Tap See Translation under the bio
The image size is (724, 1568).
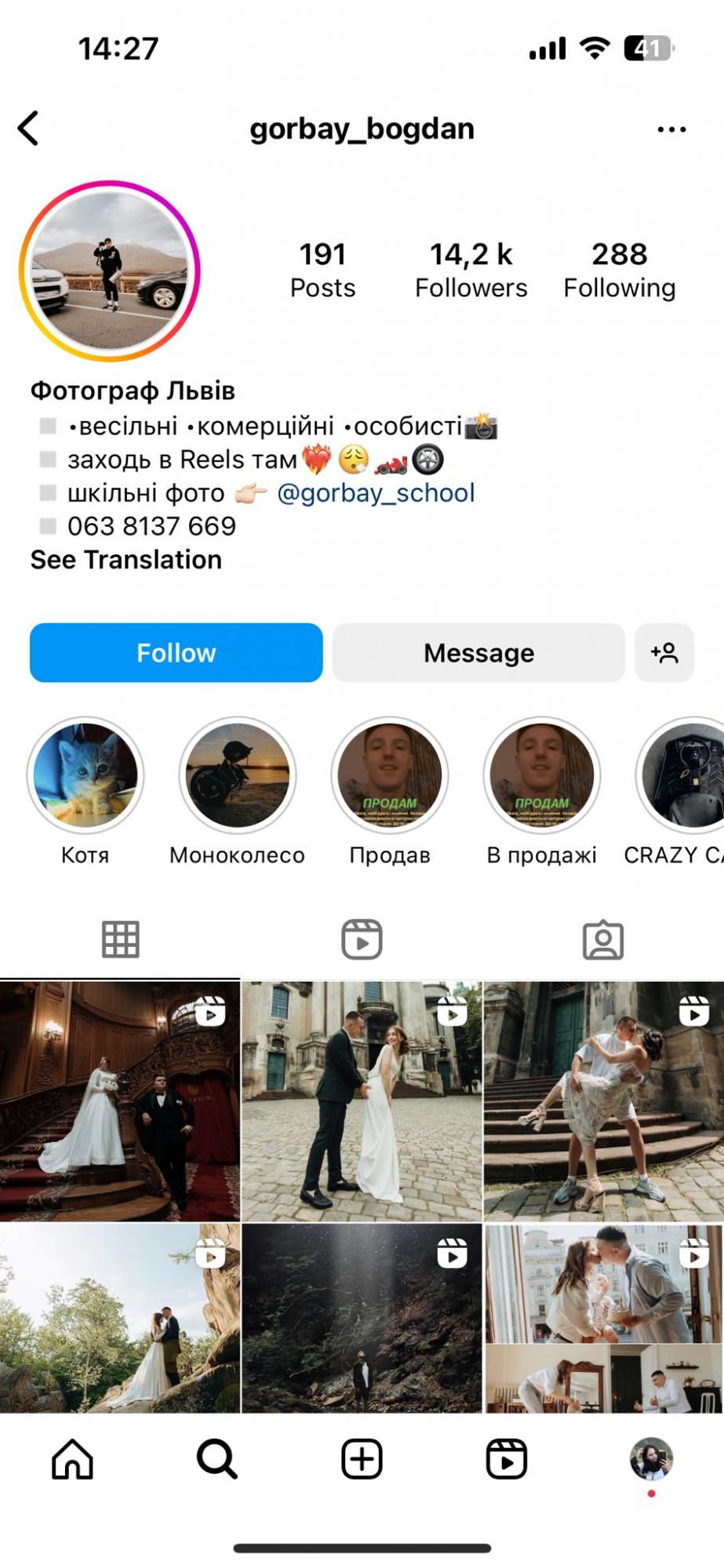click(x=126, y=560)
